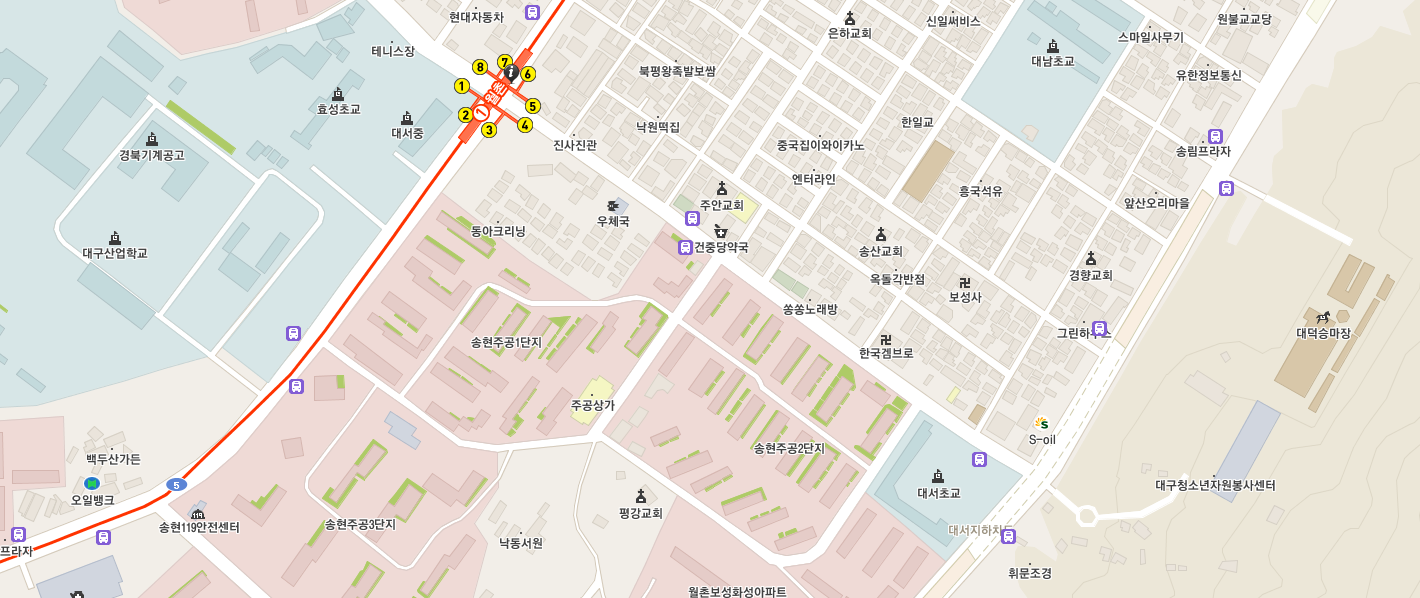Open the S-oil gas station marker

pyautogui.click(x=1041, y=424)
